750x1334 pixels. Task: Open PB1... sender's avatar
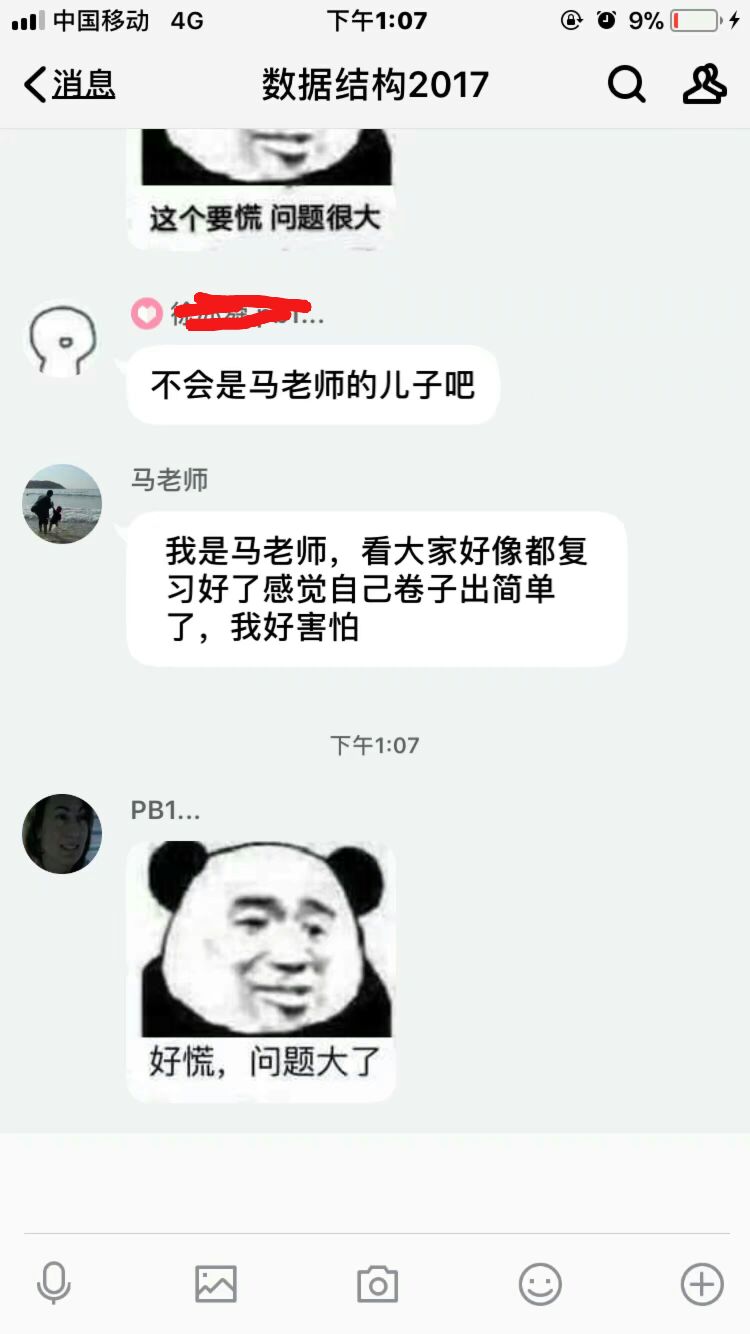62,834
